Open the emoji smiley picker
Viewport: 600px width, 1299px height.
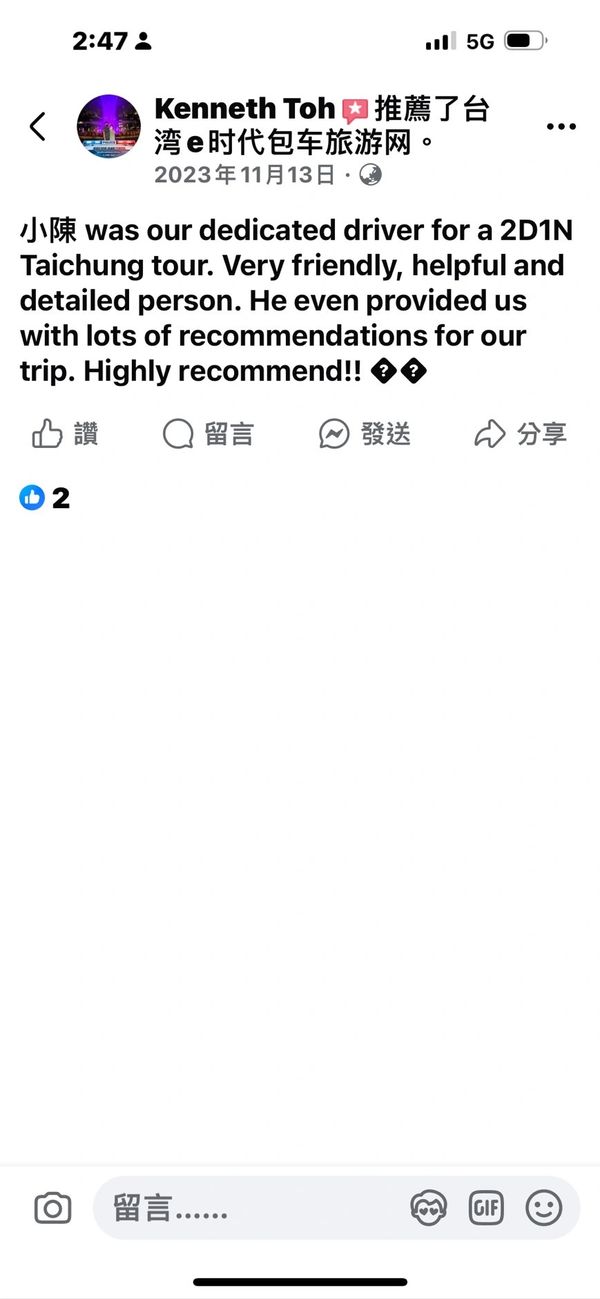[x=544, y=1209]
